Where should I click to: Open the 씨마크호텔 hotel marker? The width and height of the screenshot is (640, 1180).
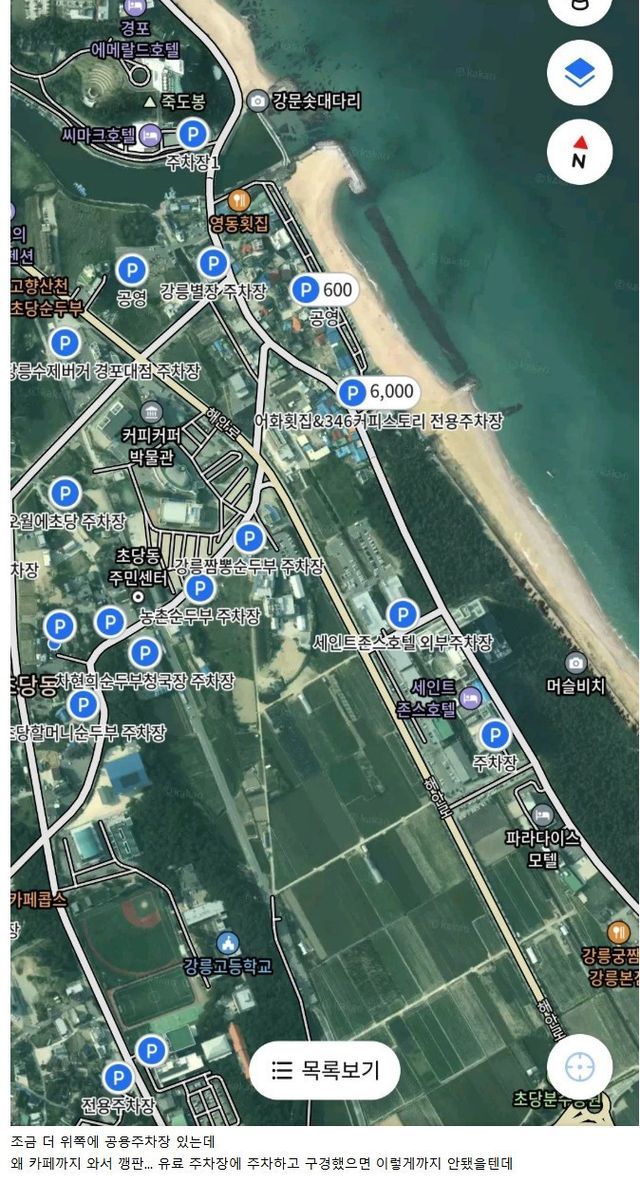pos(150,135)
